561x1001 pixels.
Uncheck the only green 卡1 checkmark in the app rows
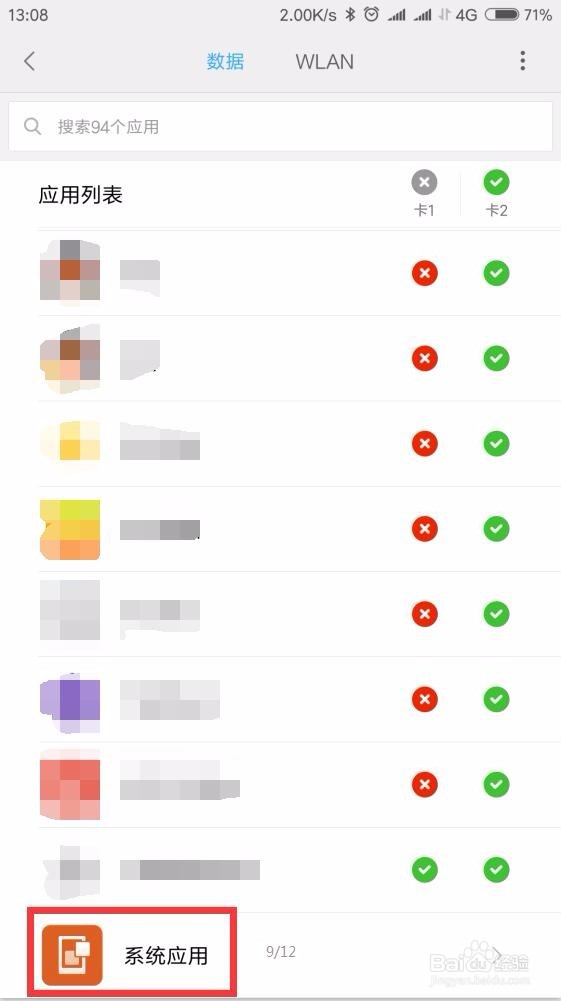(424, 869)
